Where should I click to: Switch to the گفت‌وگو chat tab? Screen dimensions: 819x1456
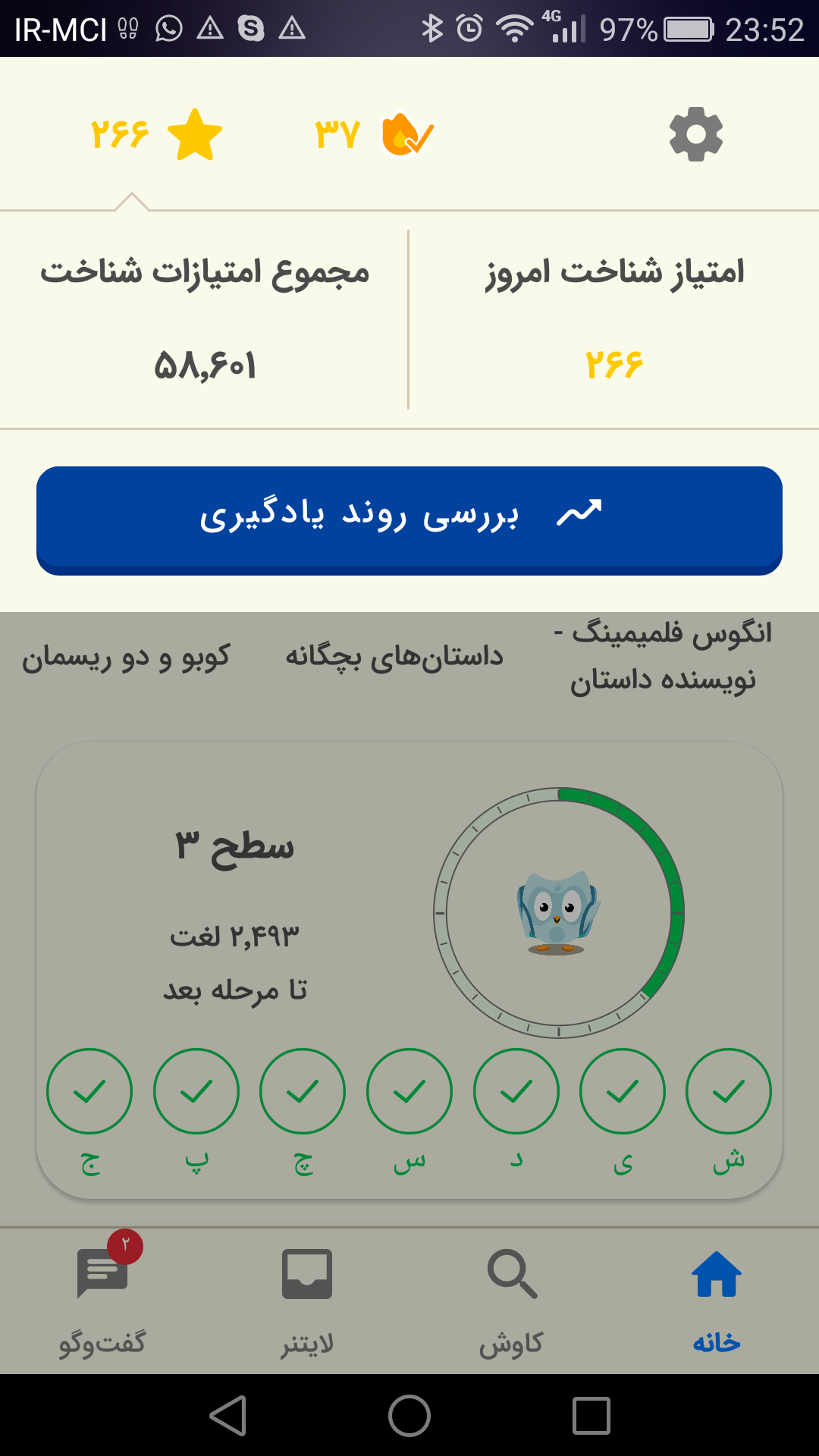tap(102, 1301)
